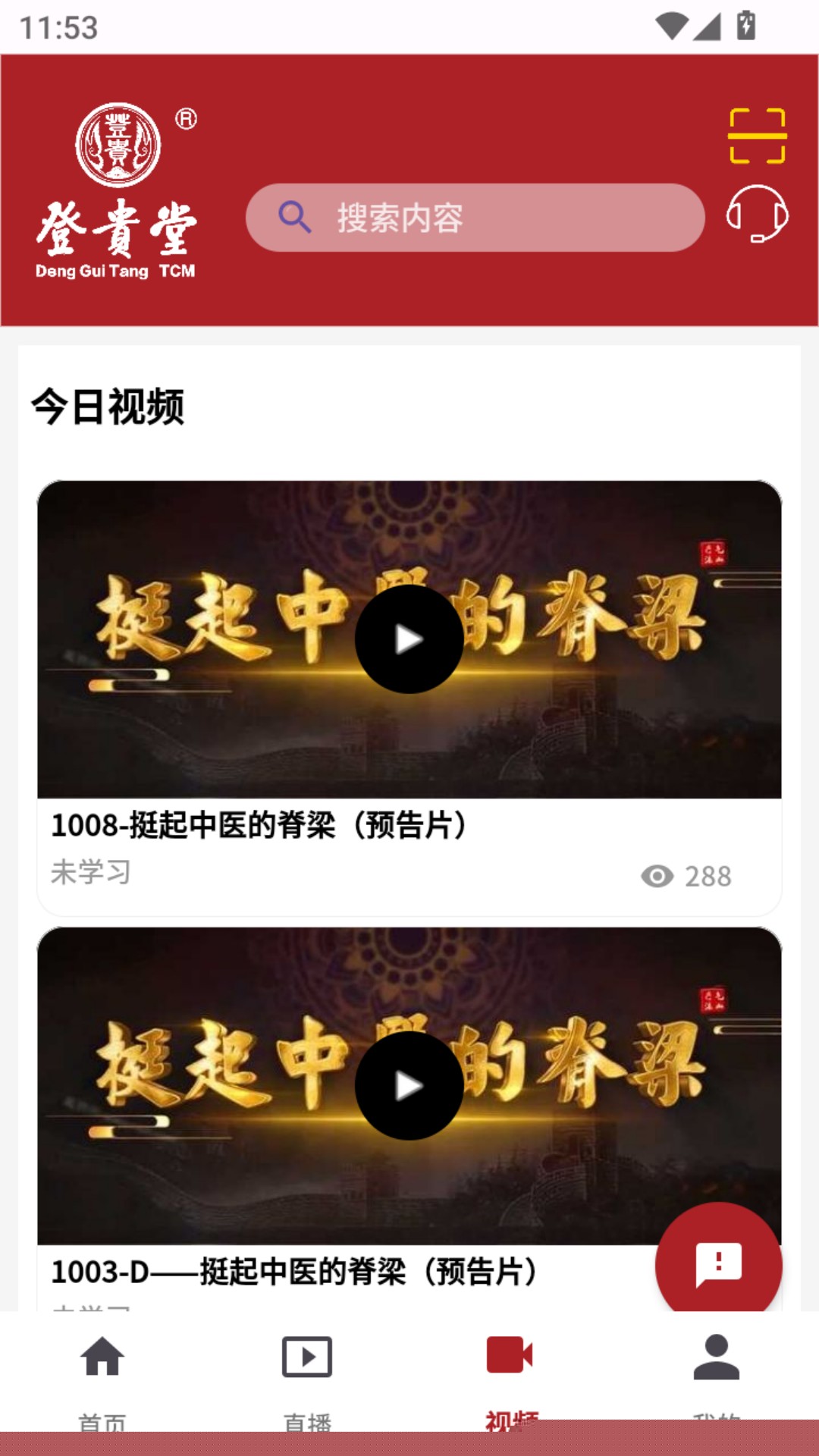The image size is (819, 1456).
Task: Play the 1008-挺起中医的脊梁 video
Action: [x=409, y=639]
